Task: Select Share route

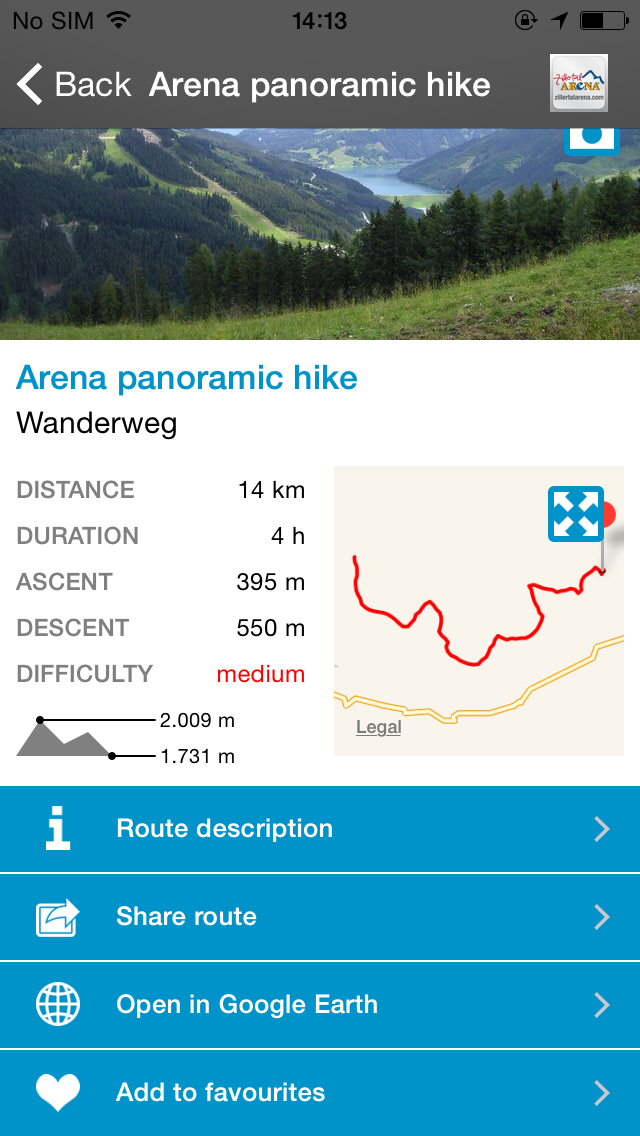Action: [x=320, y=917]
